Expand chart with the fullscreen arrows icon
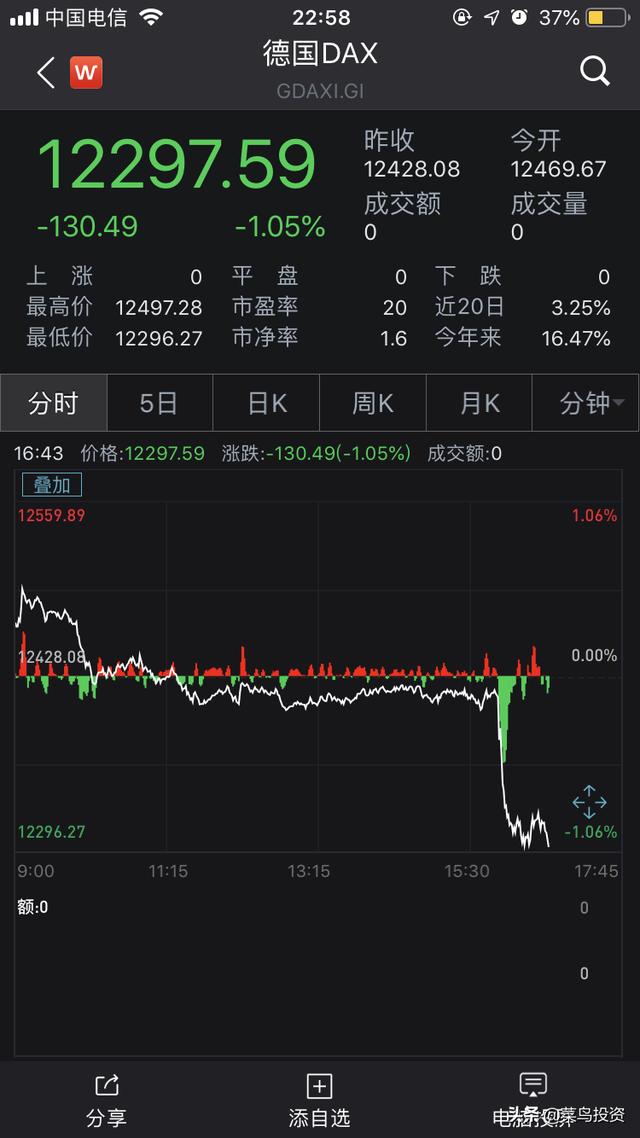 pyautogui.click(x=589, y=802)
